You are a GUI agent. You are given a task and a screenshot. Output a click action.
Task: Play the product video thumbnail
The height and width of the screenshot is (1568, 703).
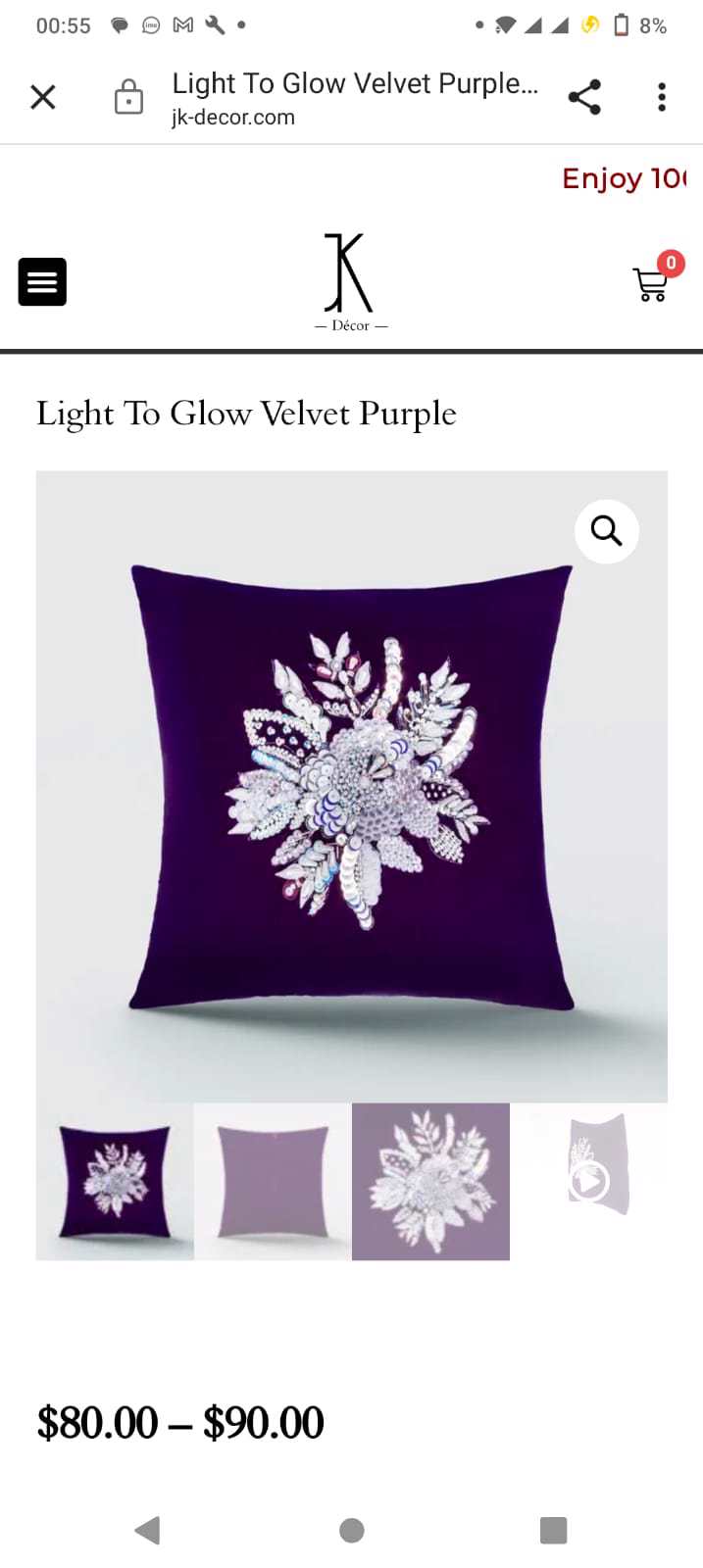589,1181
